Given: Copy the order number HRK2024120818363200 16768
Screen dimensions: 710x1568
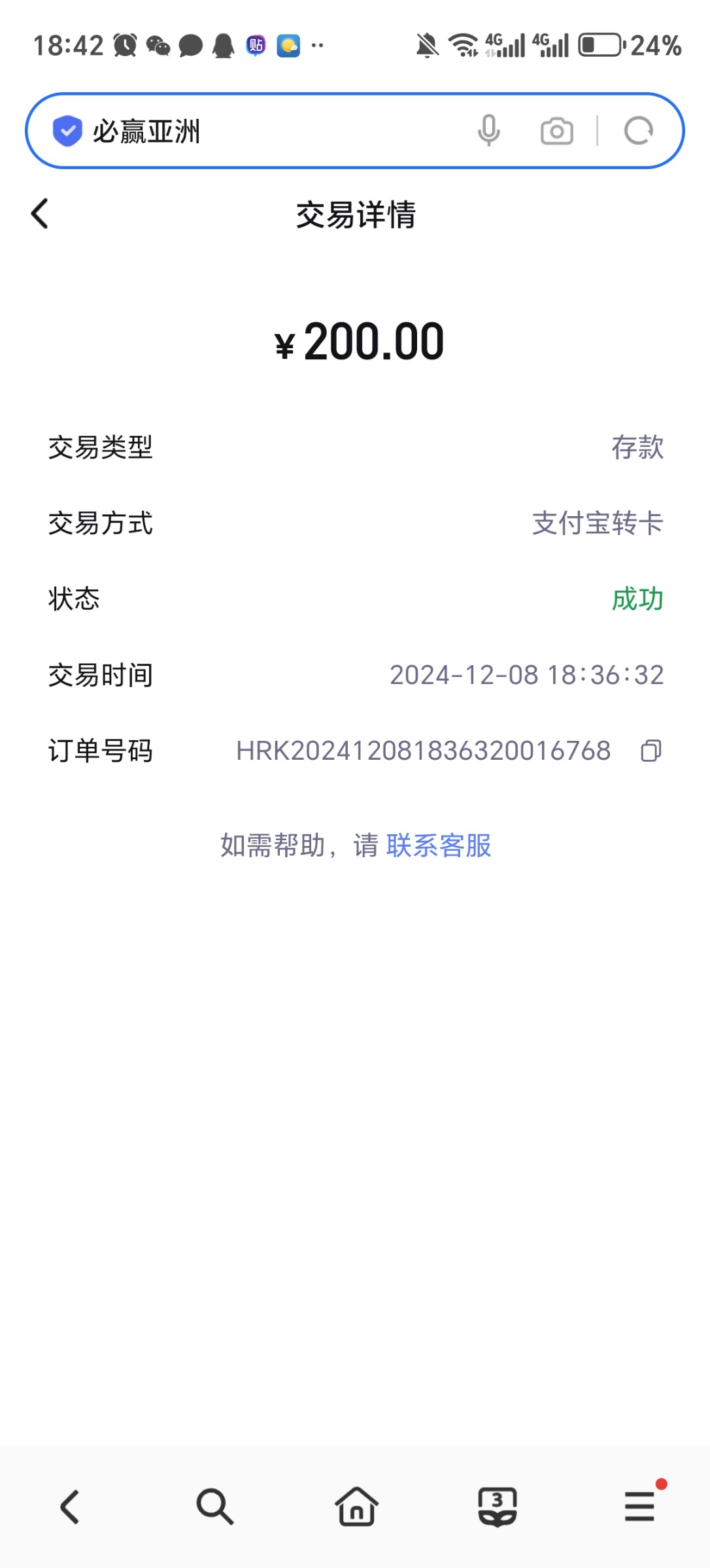Looking at the screenshot, I should [x=651, y=751].
